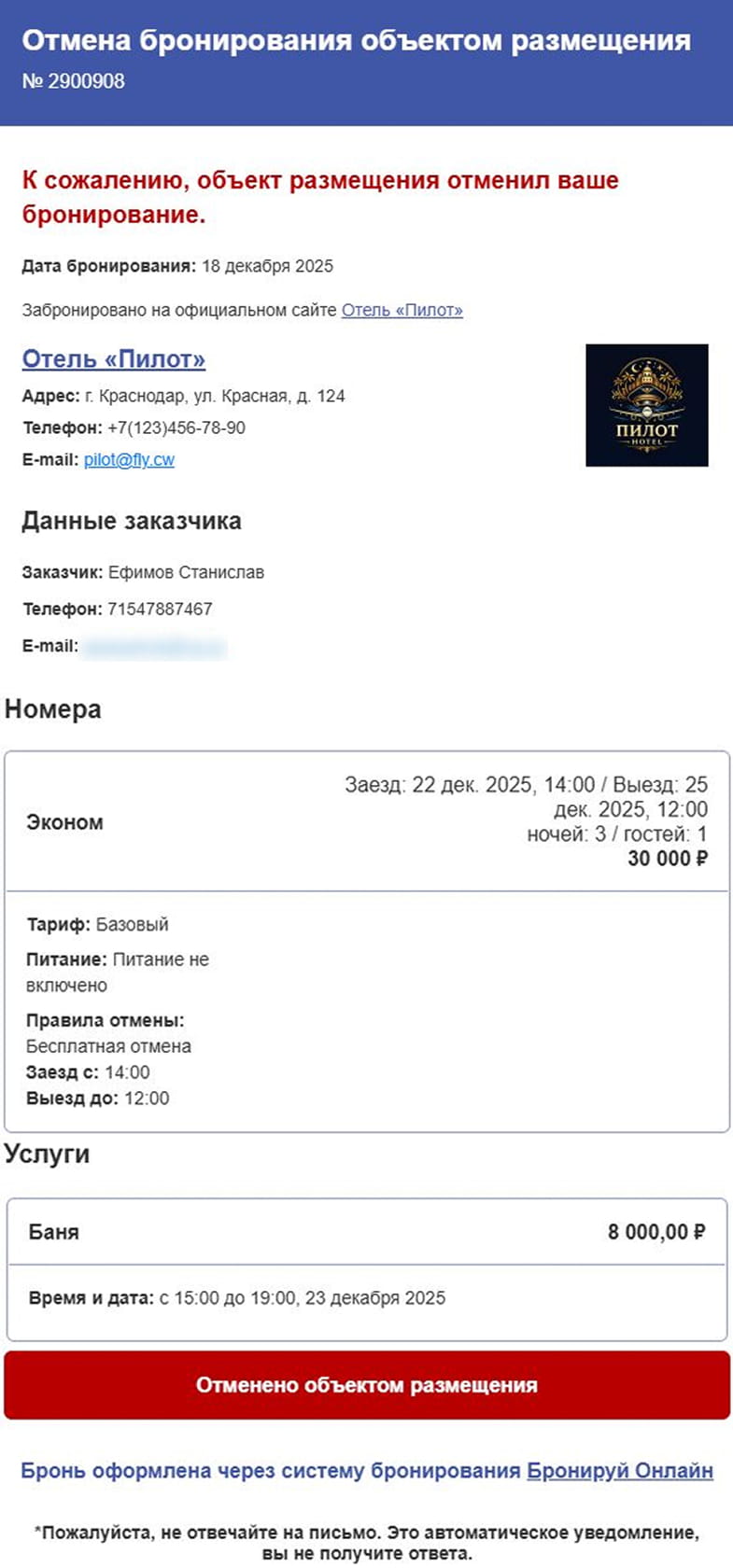Open the official site link Отель «Пилот»
Viewport: 733px width, 1568px height.
pyautogui.click(x=402, y=310)
